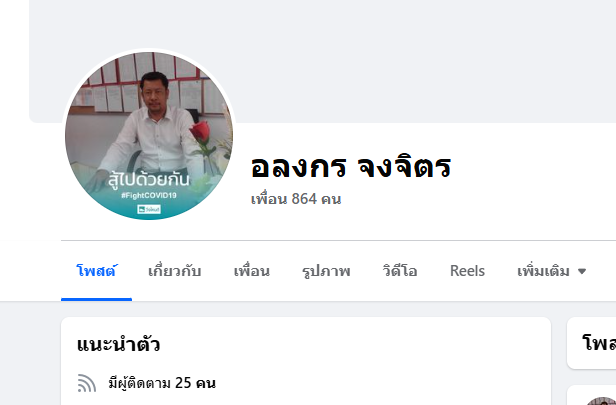Open the วิดีโอ tab

400,271
